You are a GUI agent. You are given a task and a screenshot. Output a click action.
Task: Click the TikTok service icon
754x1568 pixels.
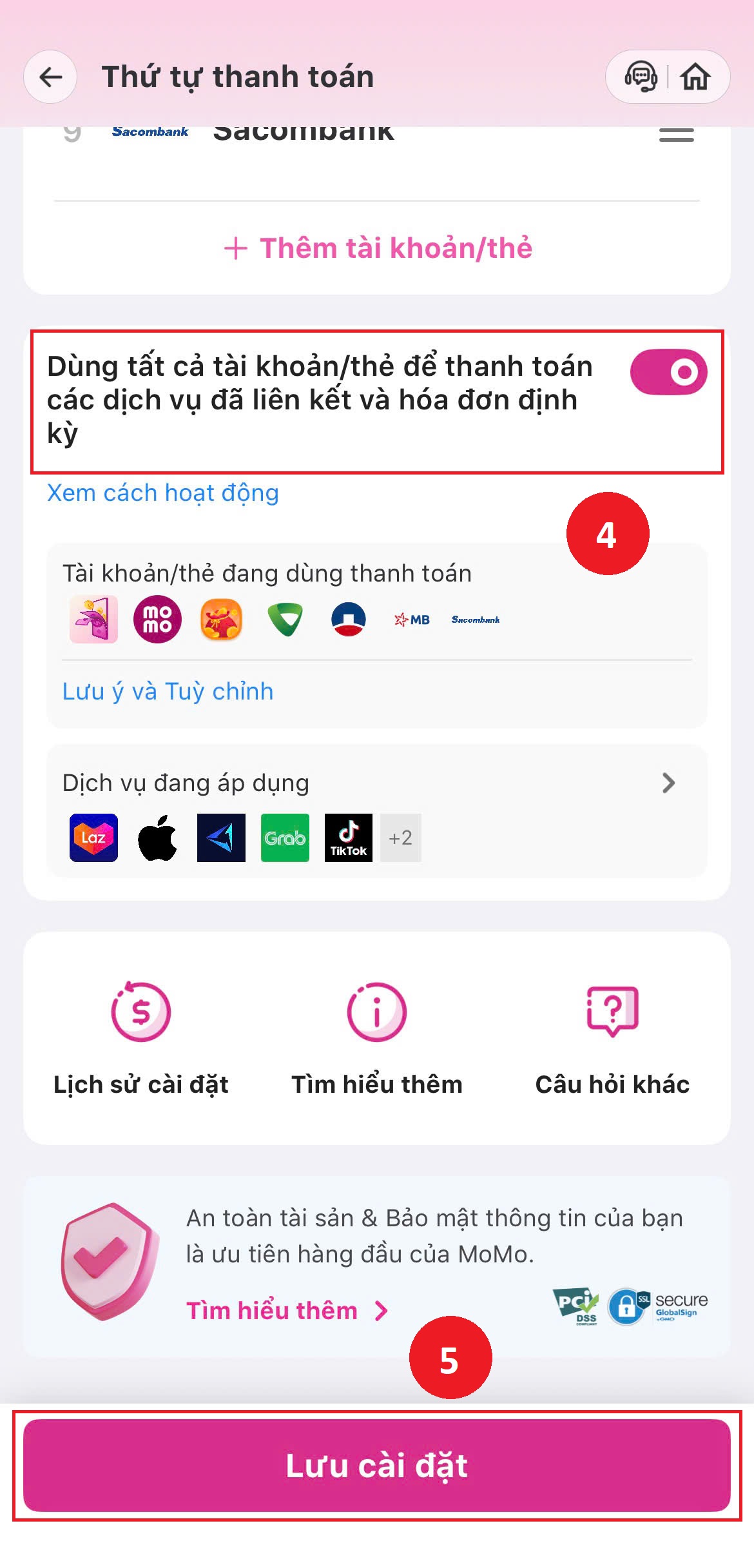point(348,838)
